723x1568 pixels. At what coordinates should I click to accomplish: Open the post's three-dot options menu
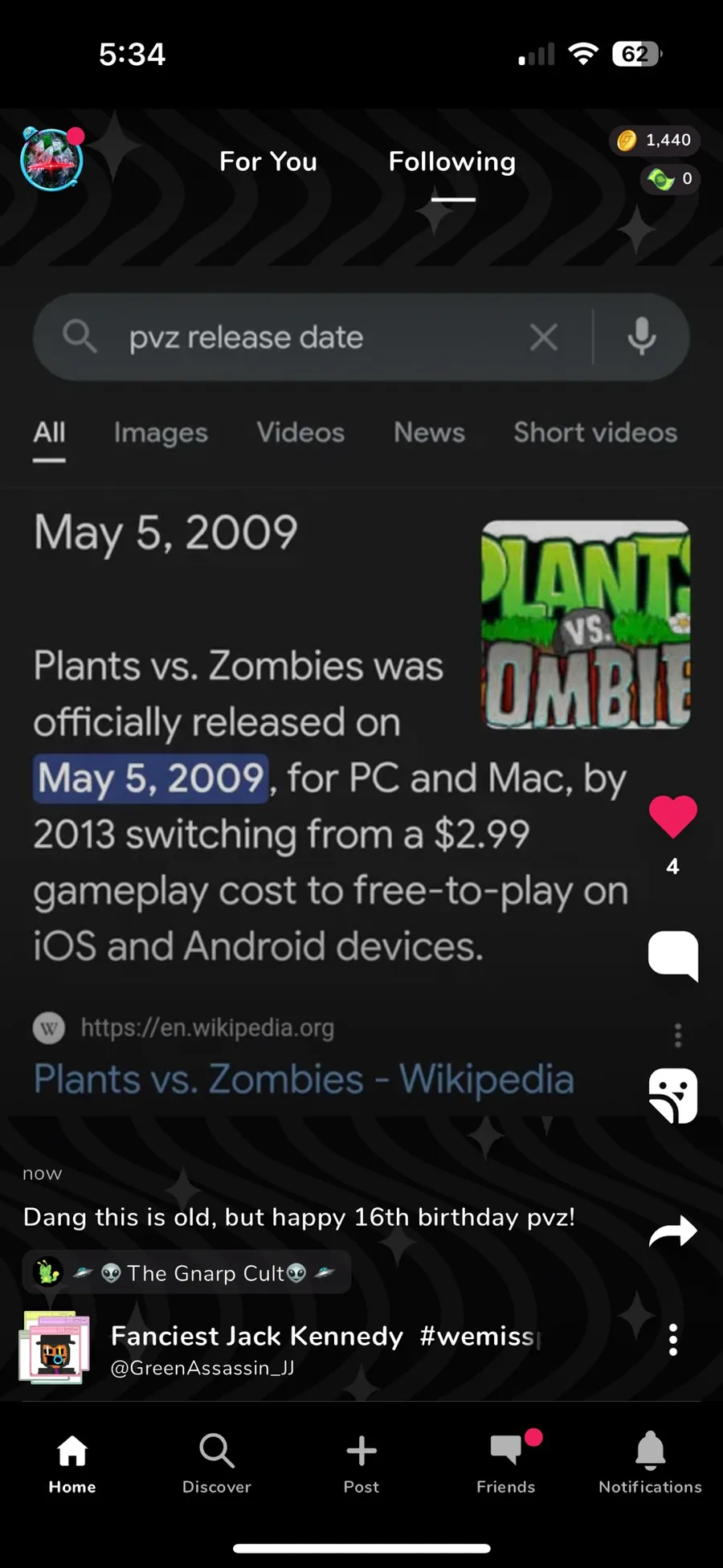673,1340
